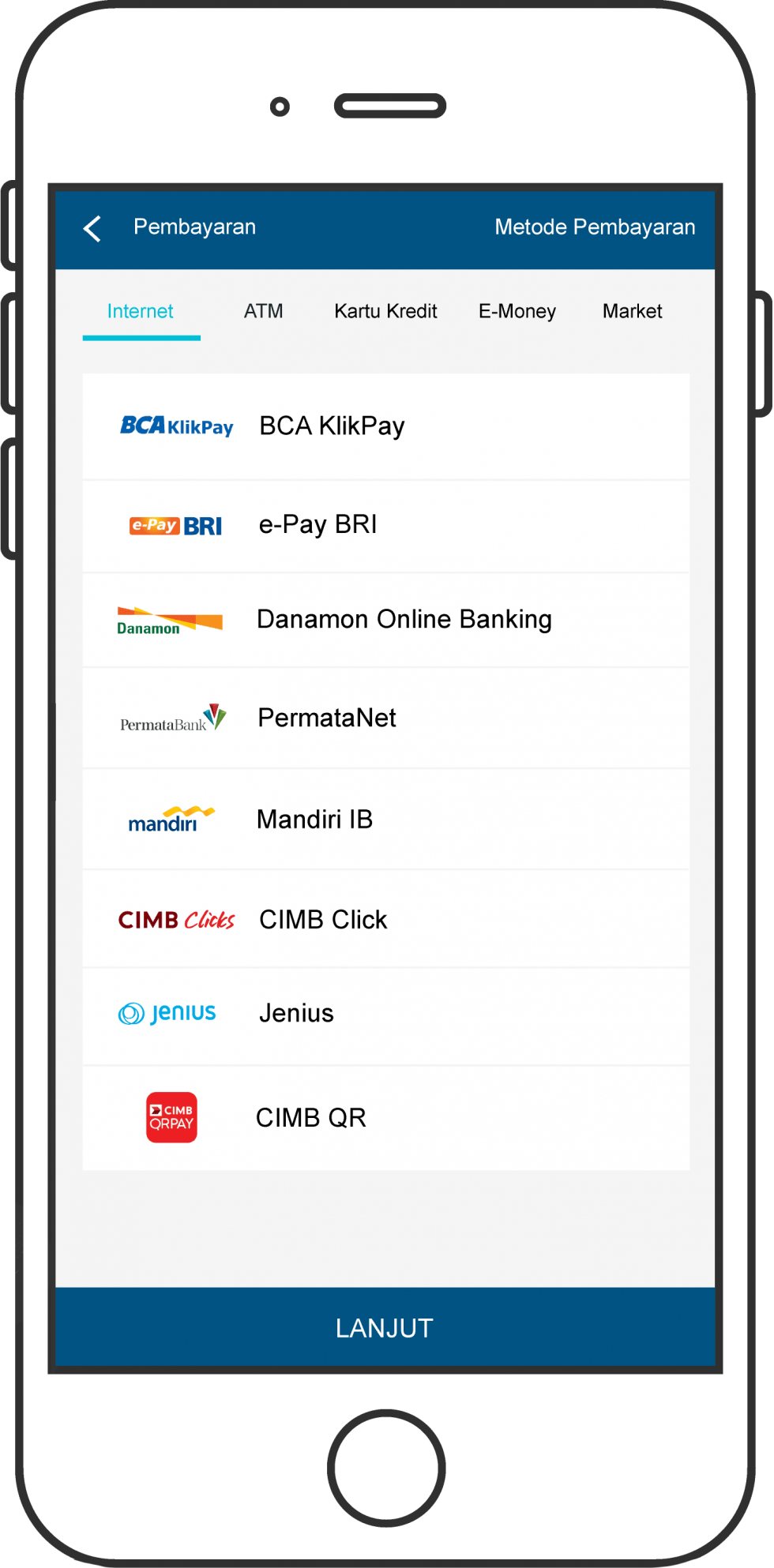The image size is (774, 1568).
Task: Open the Internet payment tab
Action: click(141, 311)
